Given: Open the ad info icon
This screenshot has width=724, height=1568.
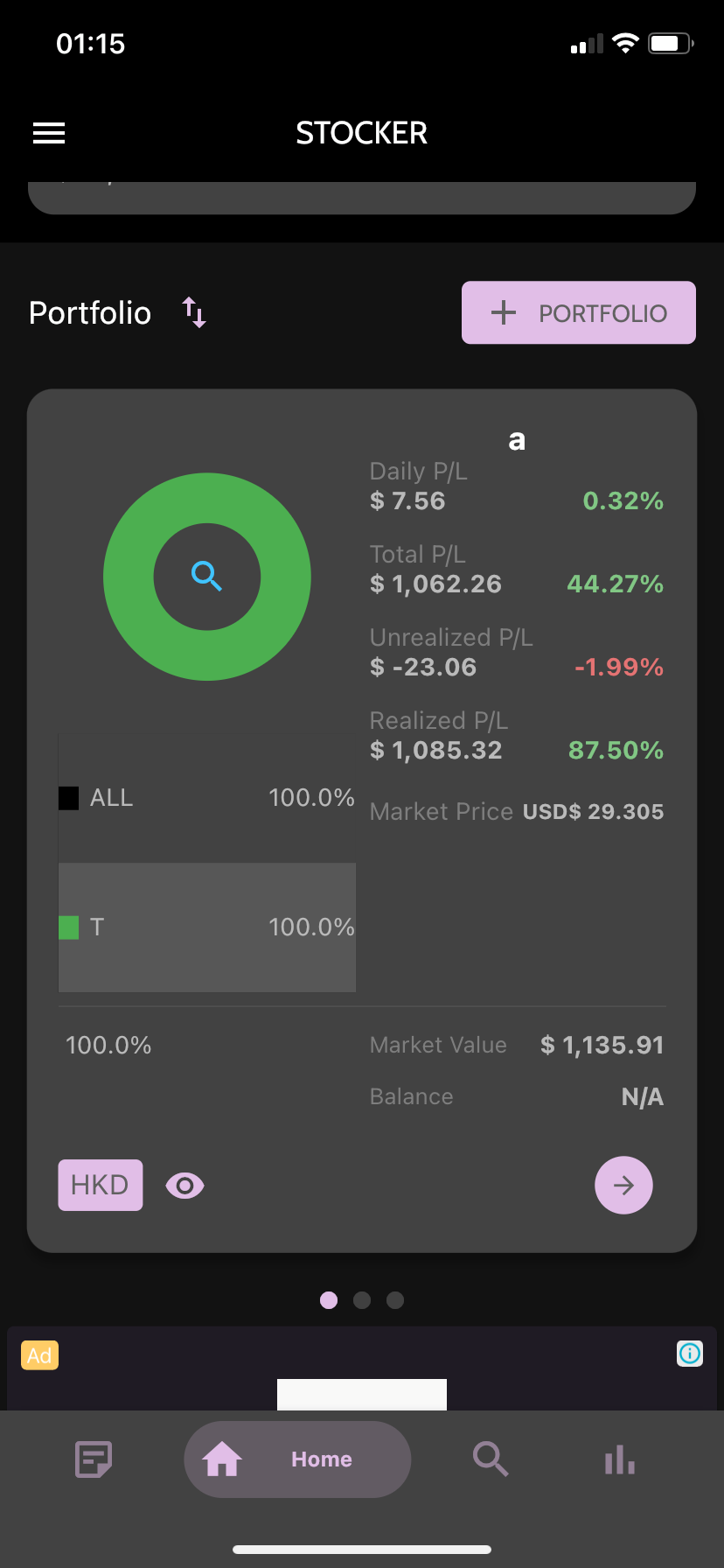Looking at the screenshot, I should click(690, 1354).
